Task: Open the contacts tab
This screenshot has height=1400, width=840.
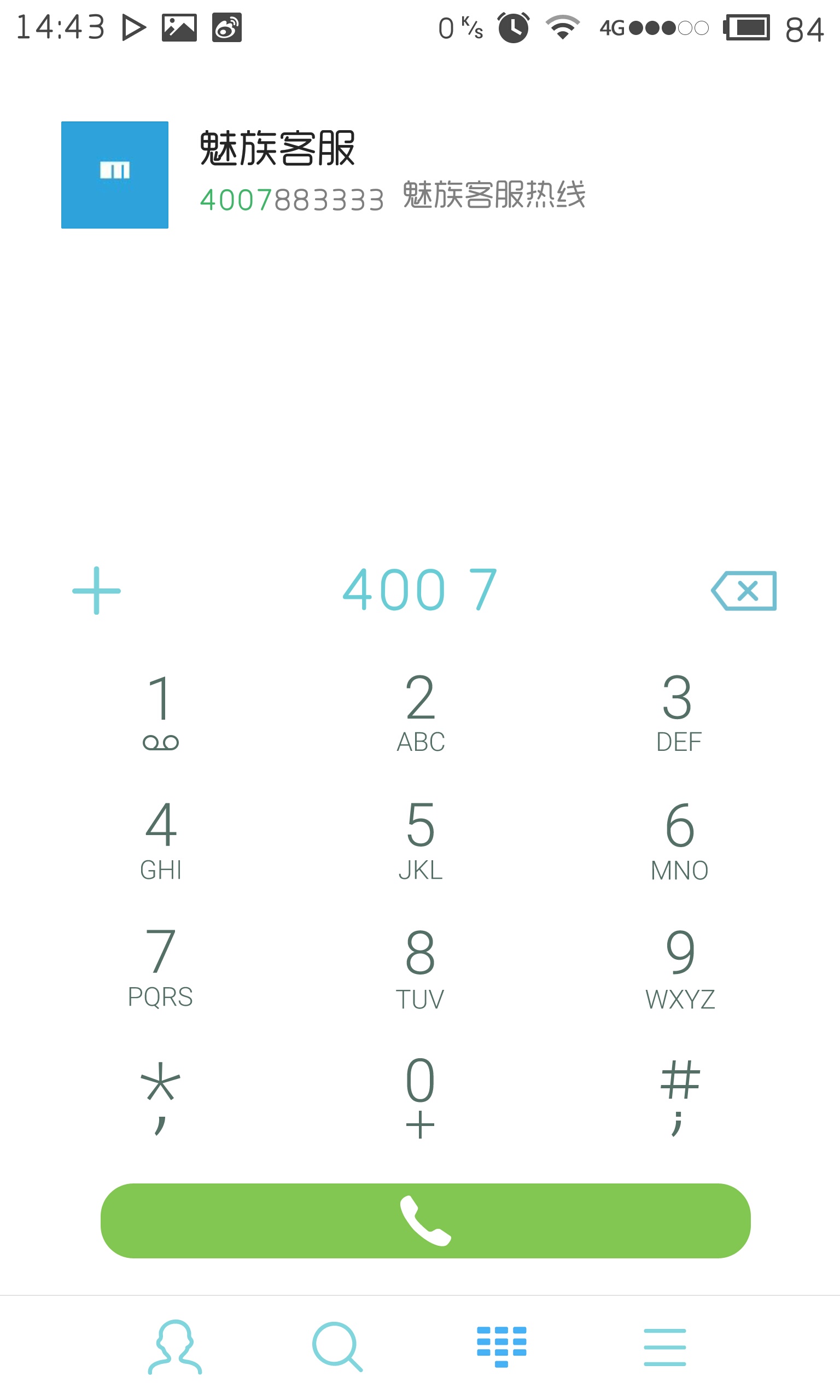Action: [x=175, y=1347]
